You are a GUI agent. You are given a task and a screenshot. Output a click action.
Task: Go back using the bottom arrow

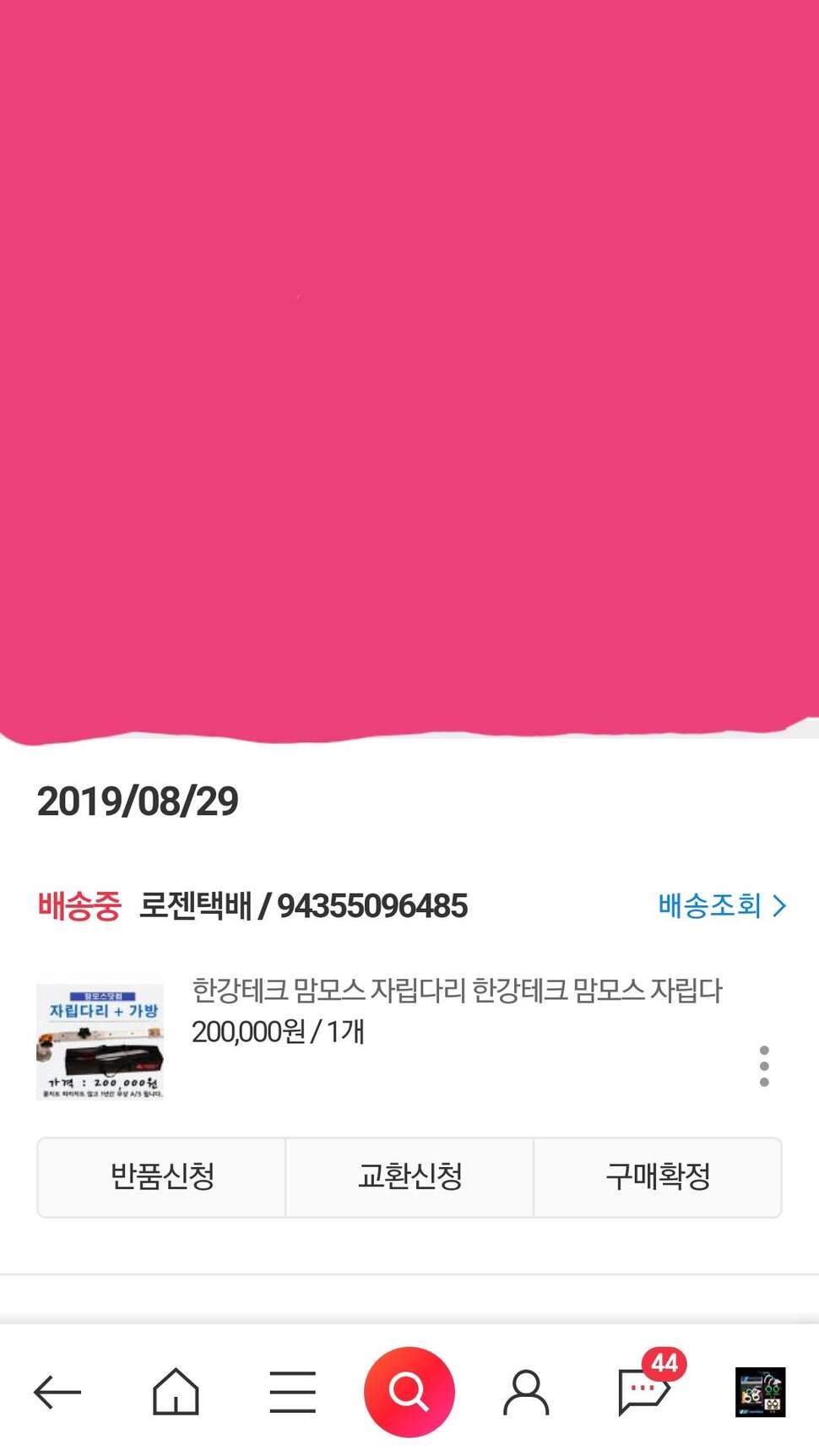click(57, 1392)
